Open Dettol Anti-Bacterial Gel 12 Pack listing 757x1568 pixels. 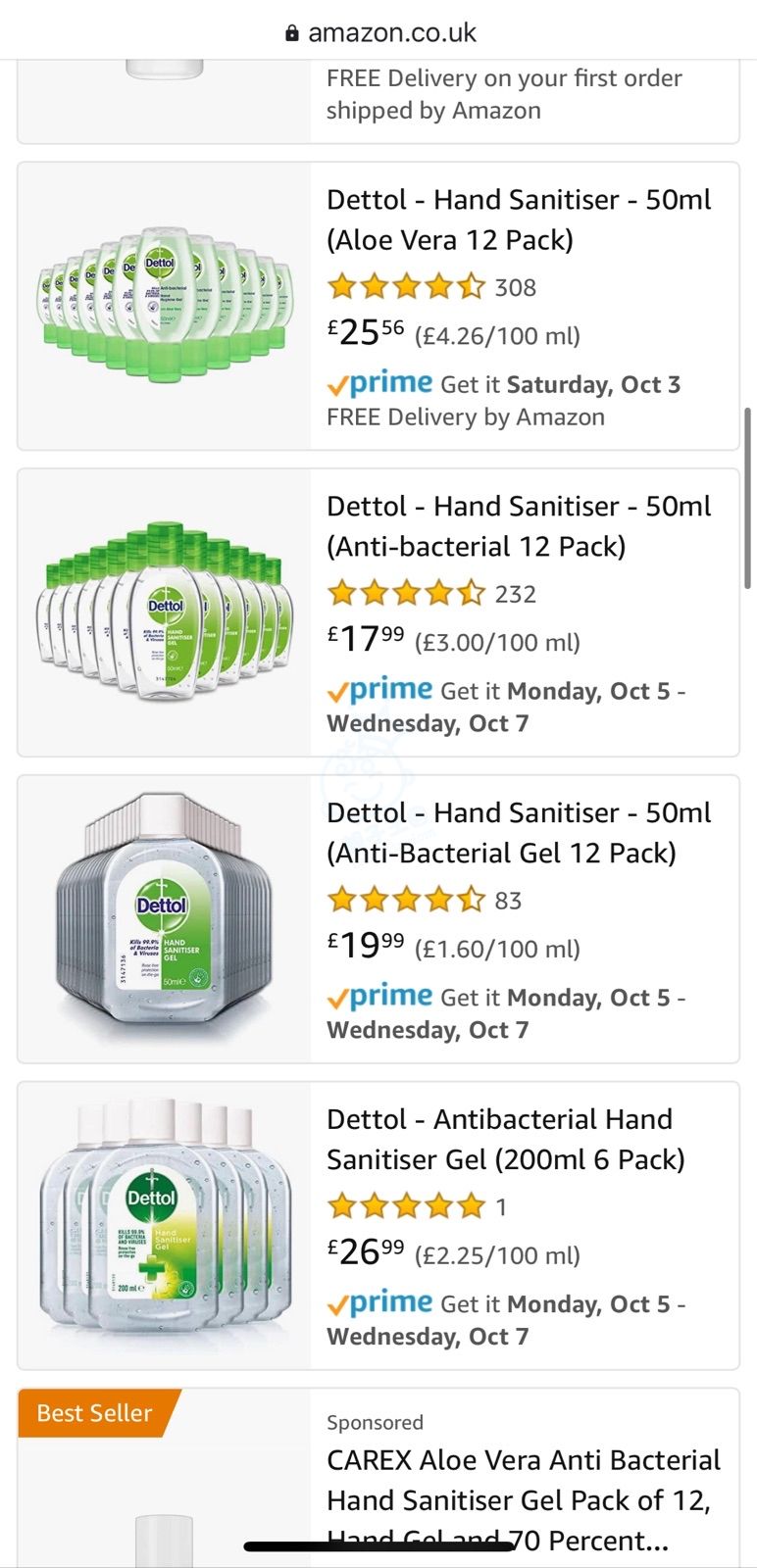tap(519, 833)
